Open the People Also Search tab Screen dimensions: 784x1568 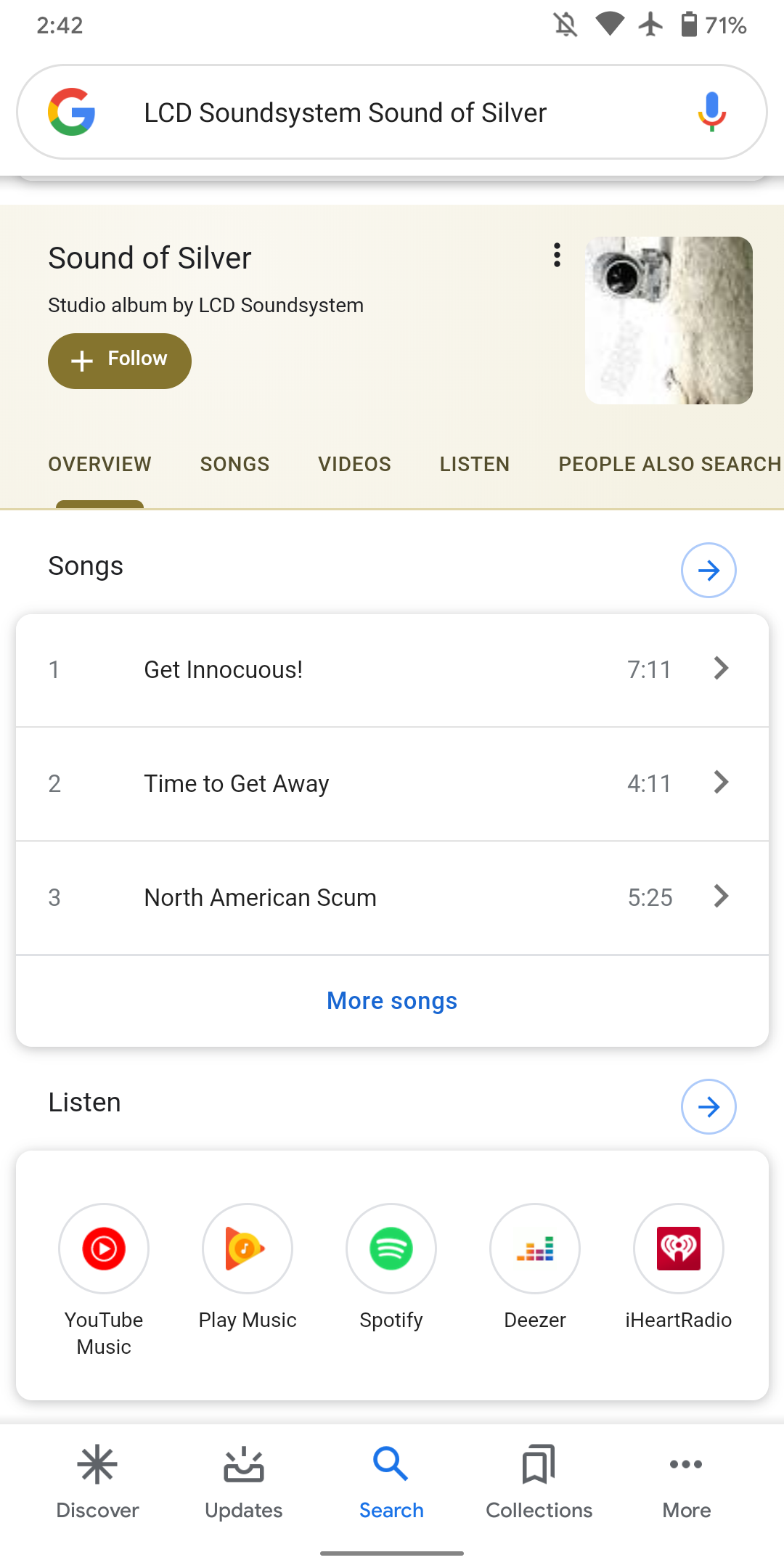click(x=669, y=465)
